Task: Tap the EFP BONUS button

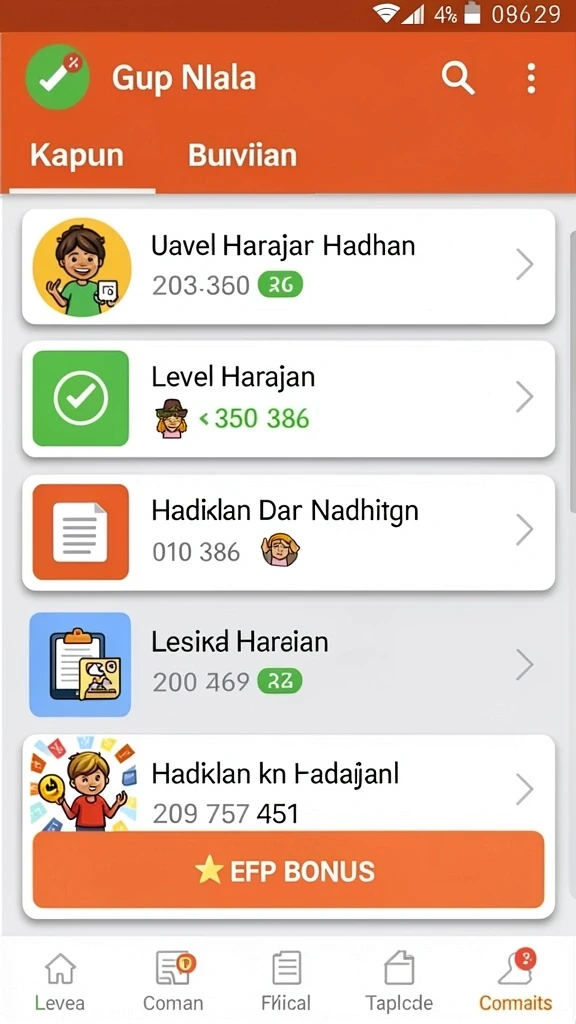Action: (x=288, y=871)
